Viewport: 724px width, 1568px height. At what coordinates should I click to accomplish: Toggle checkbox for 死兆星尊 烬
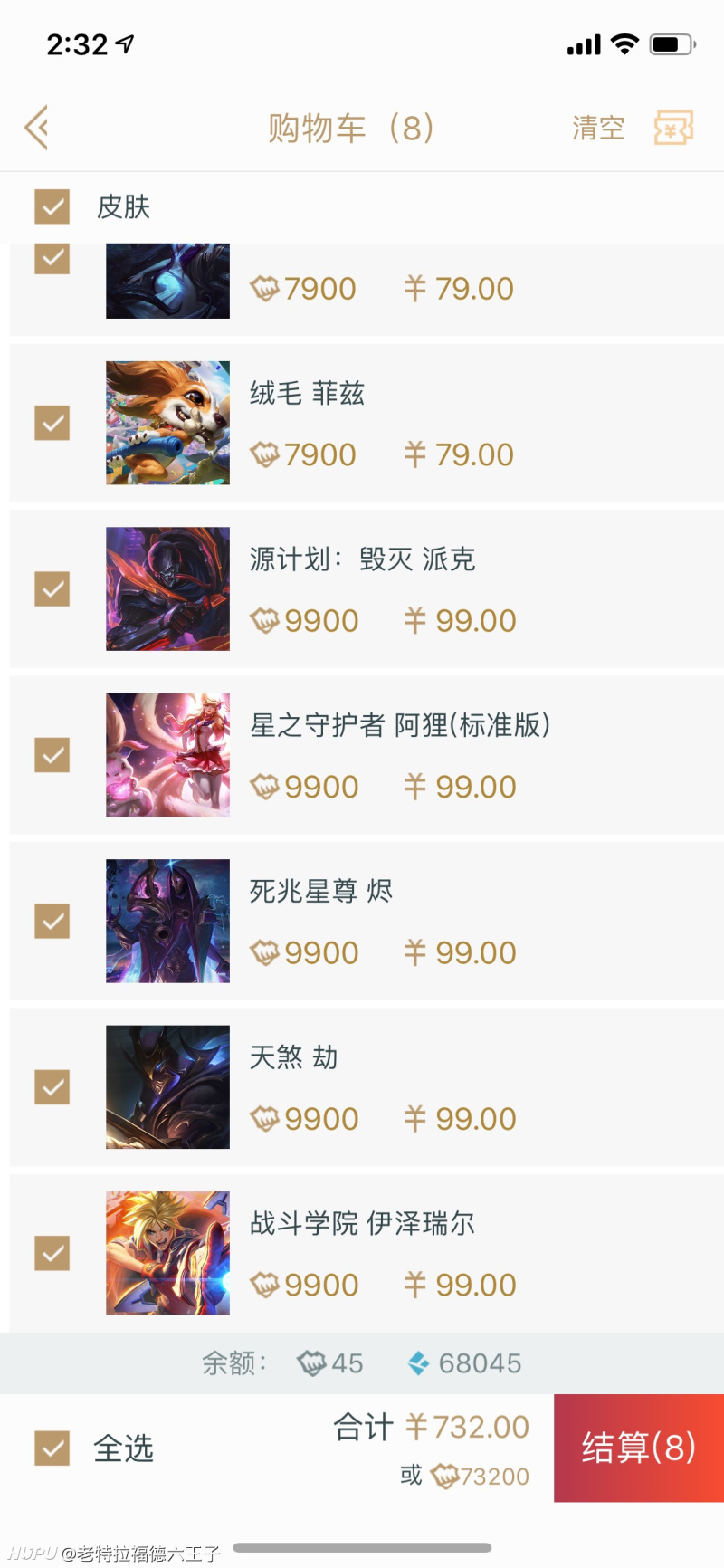[52, 921]
